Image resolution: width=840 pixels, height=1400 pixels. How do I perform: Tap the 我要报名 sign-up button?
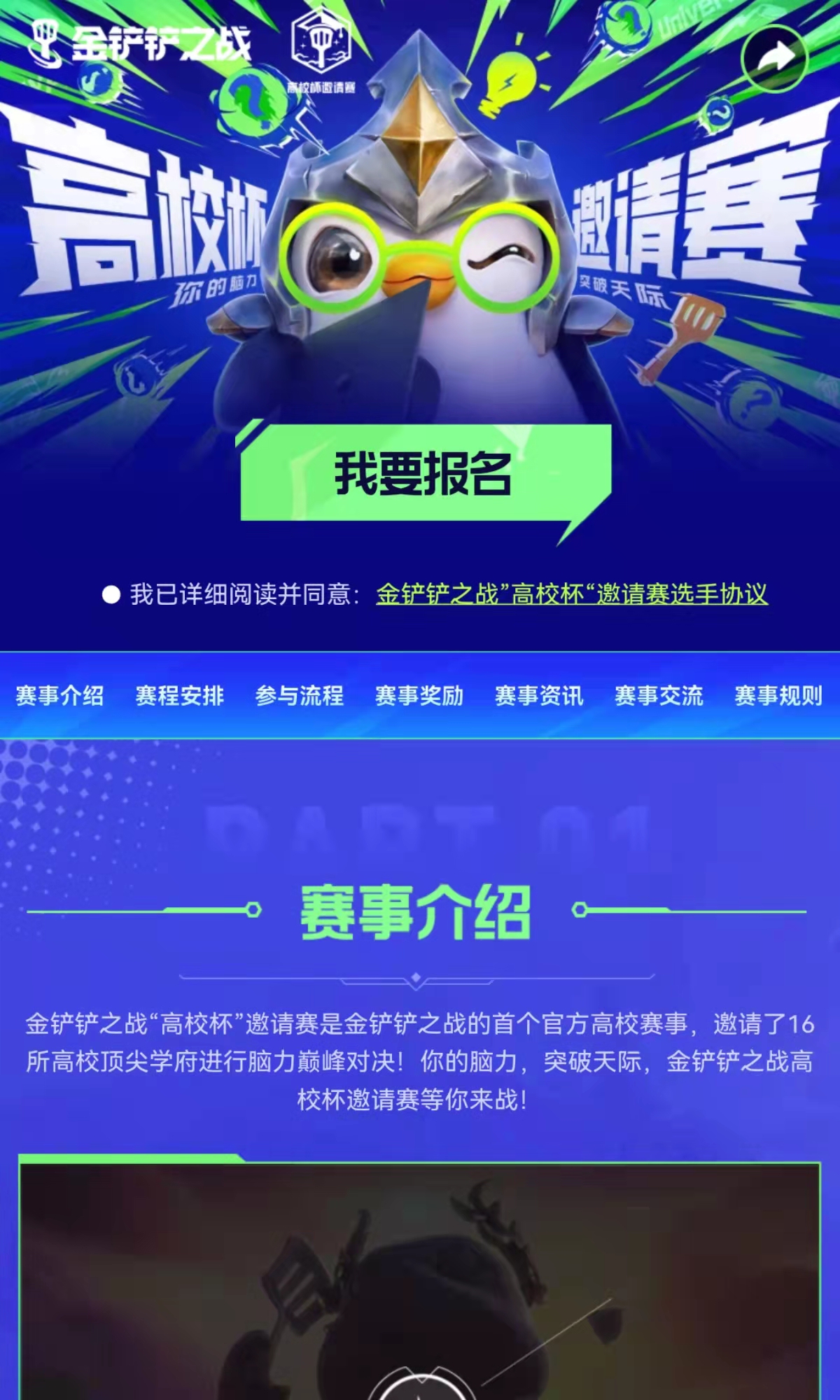point(424,473)
